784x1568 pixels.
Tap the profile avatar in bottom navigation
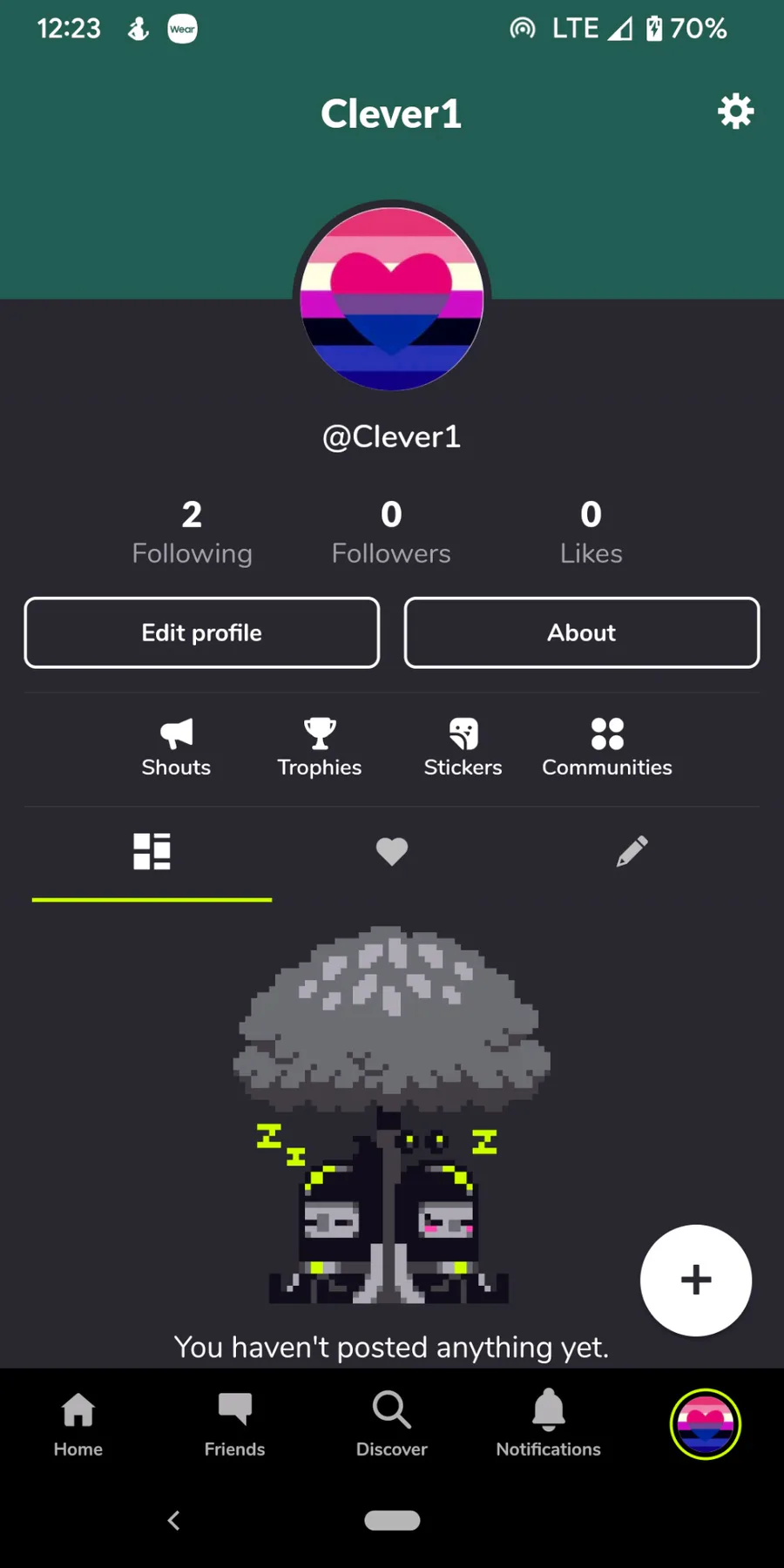click(705, 1423)
